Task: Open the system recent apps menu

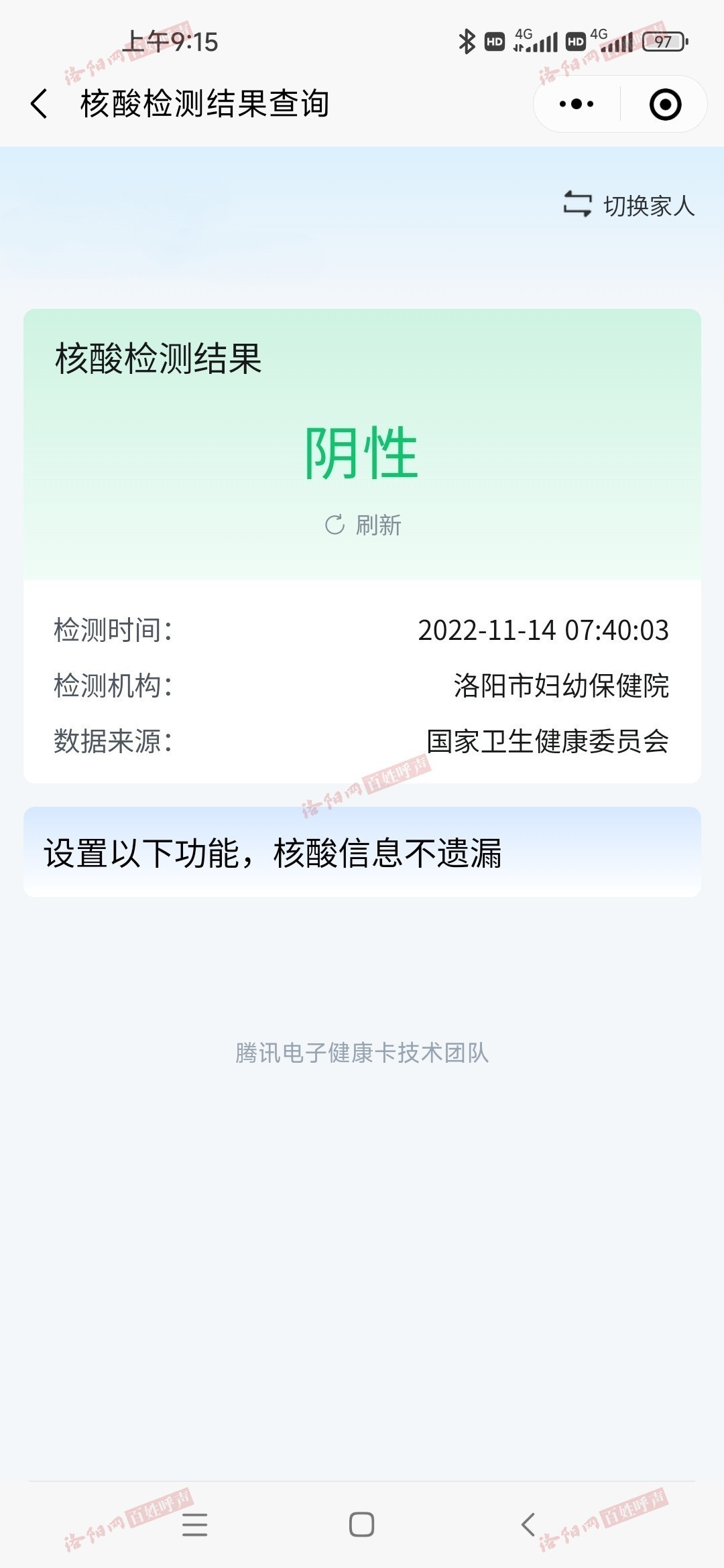Action: [x=194, y=1524]
